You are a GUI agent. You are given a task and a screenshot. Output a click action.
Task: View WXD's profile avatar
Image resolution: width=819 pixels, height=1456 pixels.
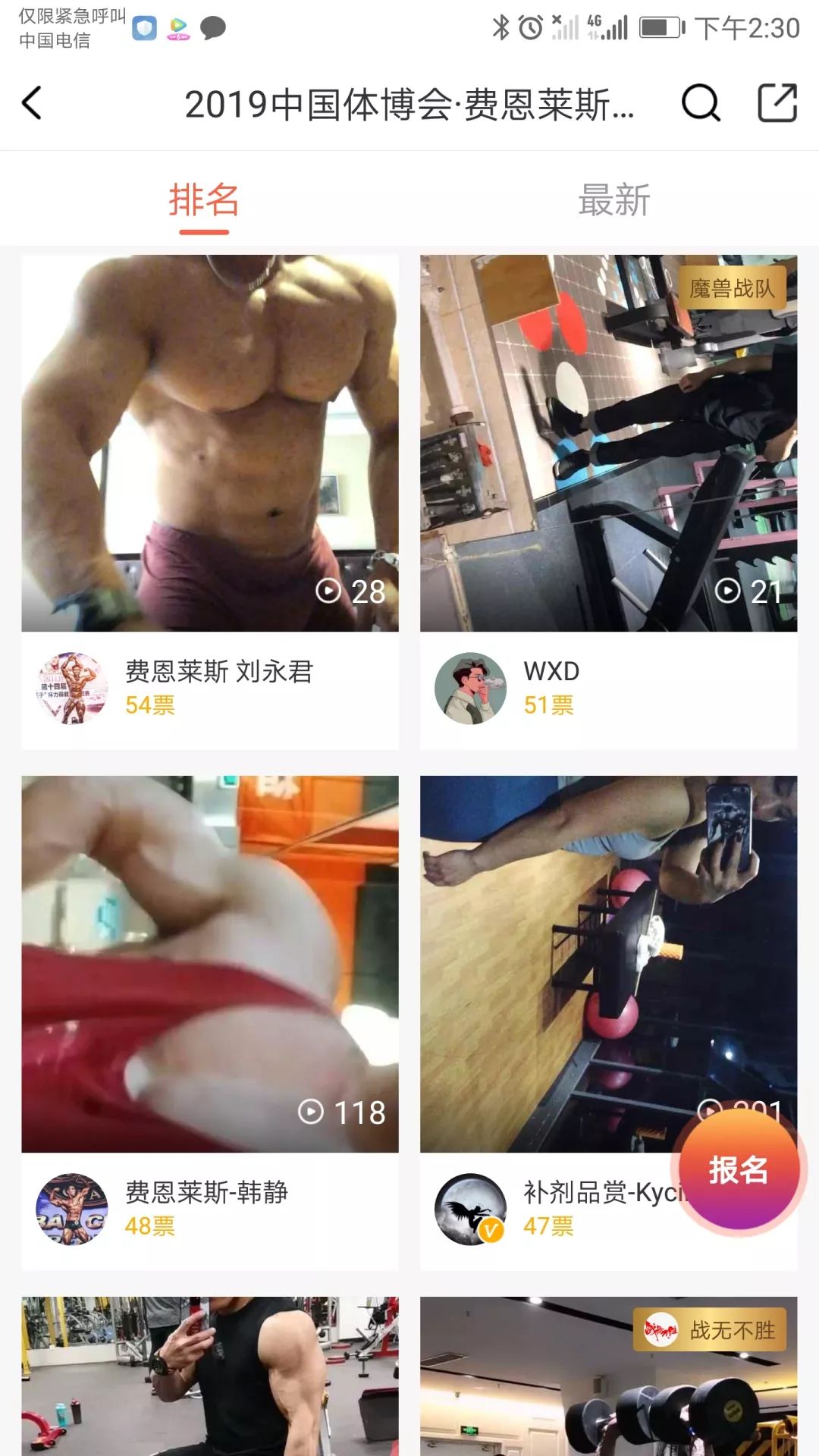(470, 688)
